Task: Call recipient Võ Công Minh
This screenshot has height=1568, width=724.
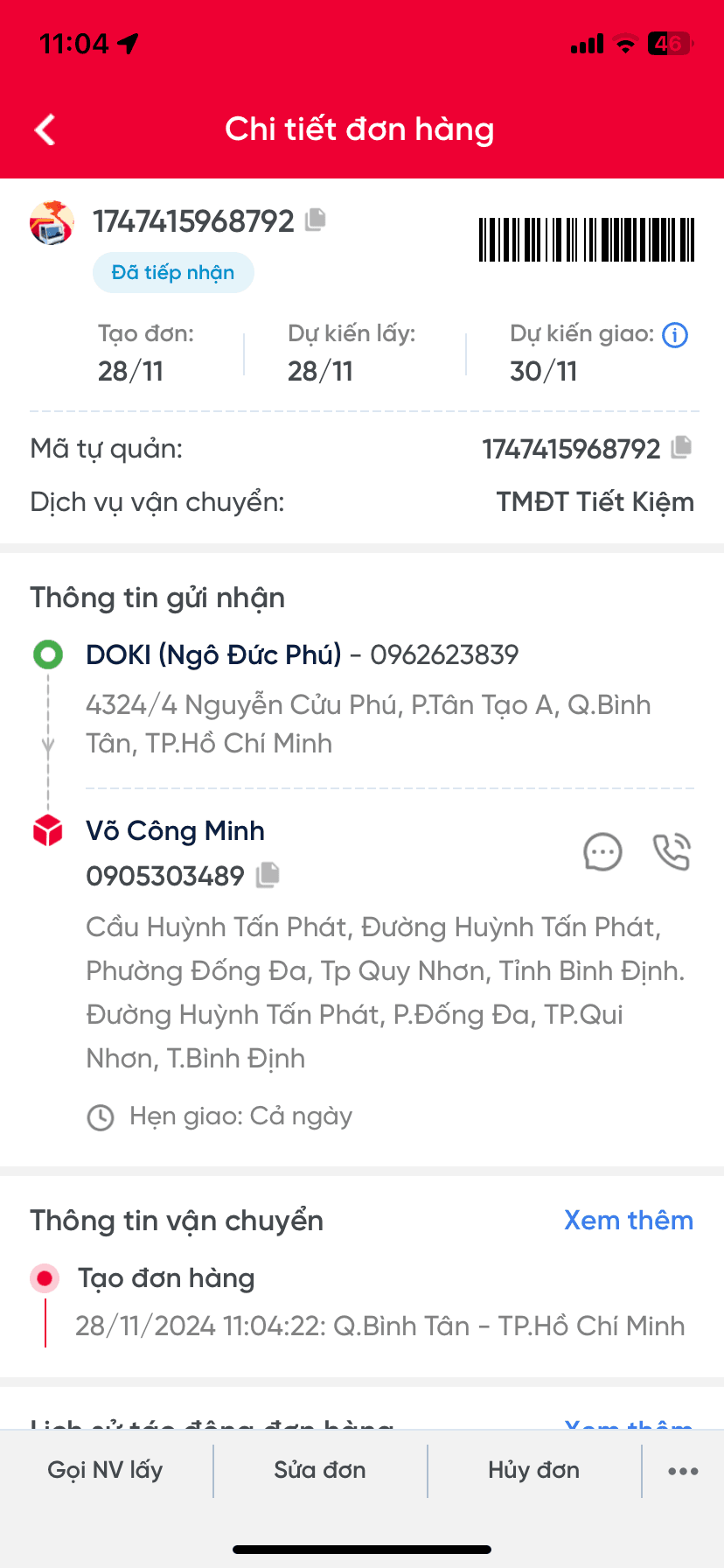Action: [x=672, y=852]
